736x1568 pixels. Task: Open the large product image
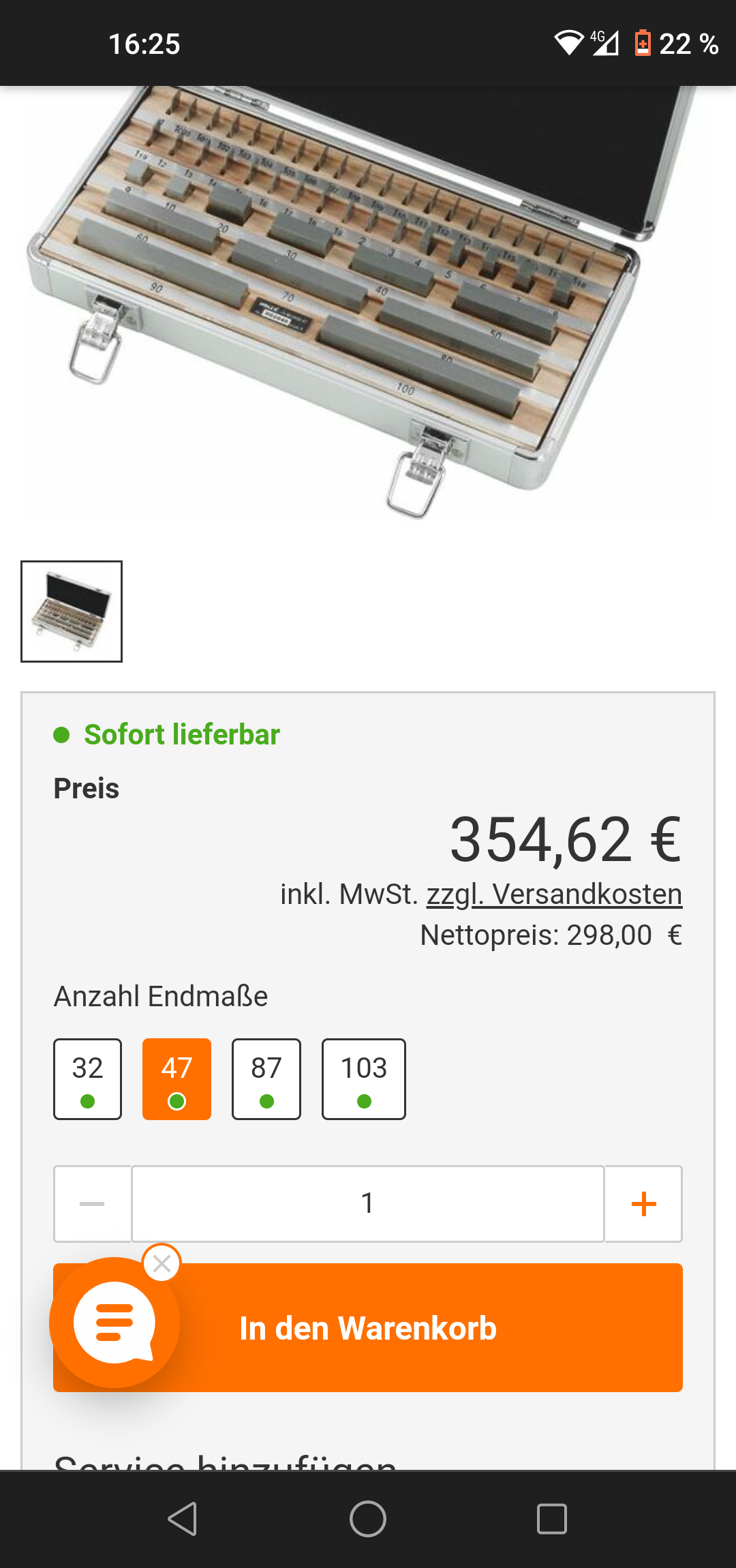pyautogui.click(x=368, y=300)
